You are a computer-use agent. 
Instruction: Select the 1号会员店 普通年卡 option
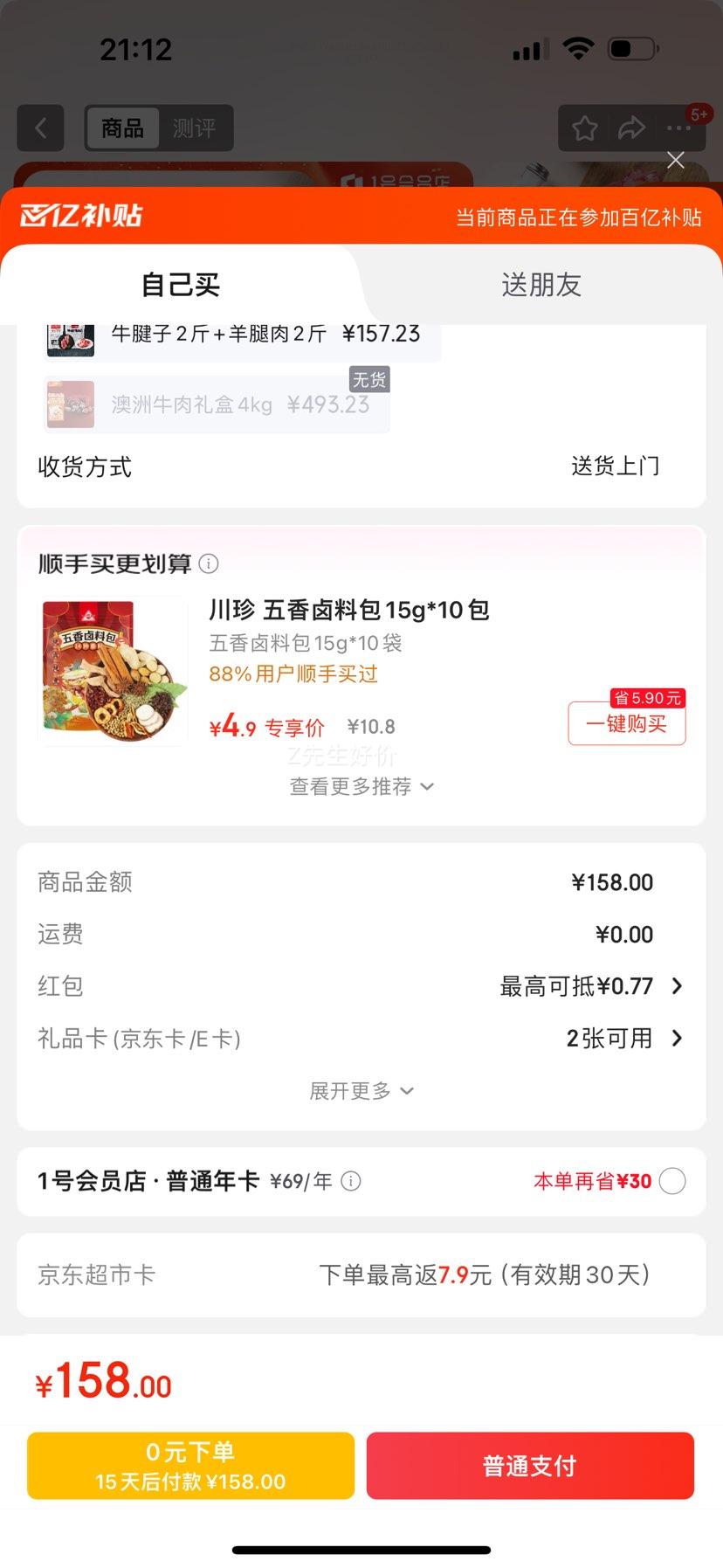pos(672,1181)
